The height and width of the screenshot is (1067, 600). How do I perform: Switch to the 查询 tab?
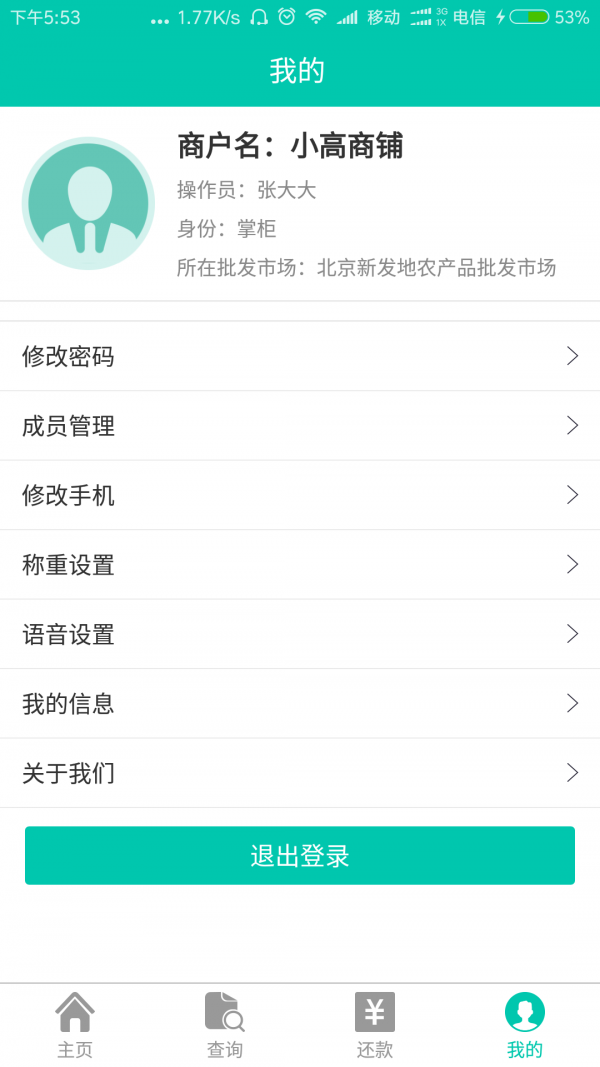225,1025
